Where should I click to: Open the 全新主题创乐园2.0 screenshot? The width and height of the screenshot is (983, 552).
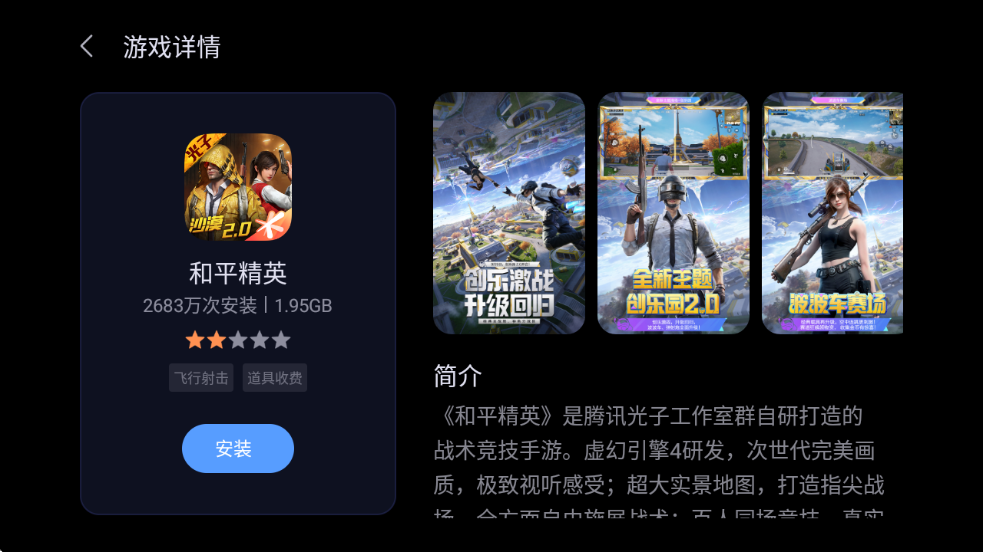tap(673, 213)
